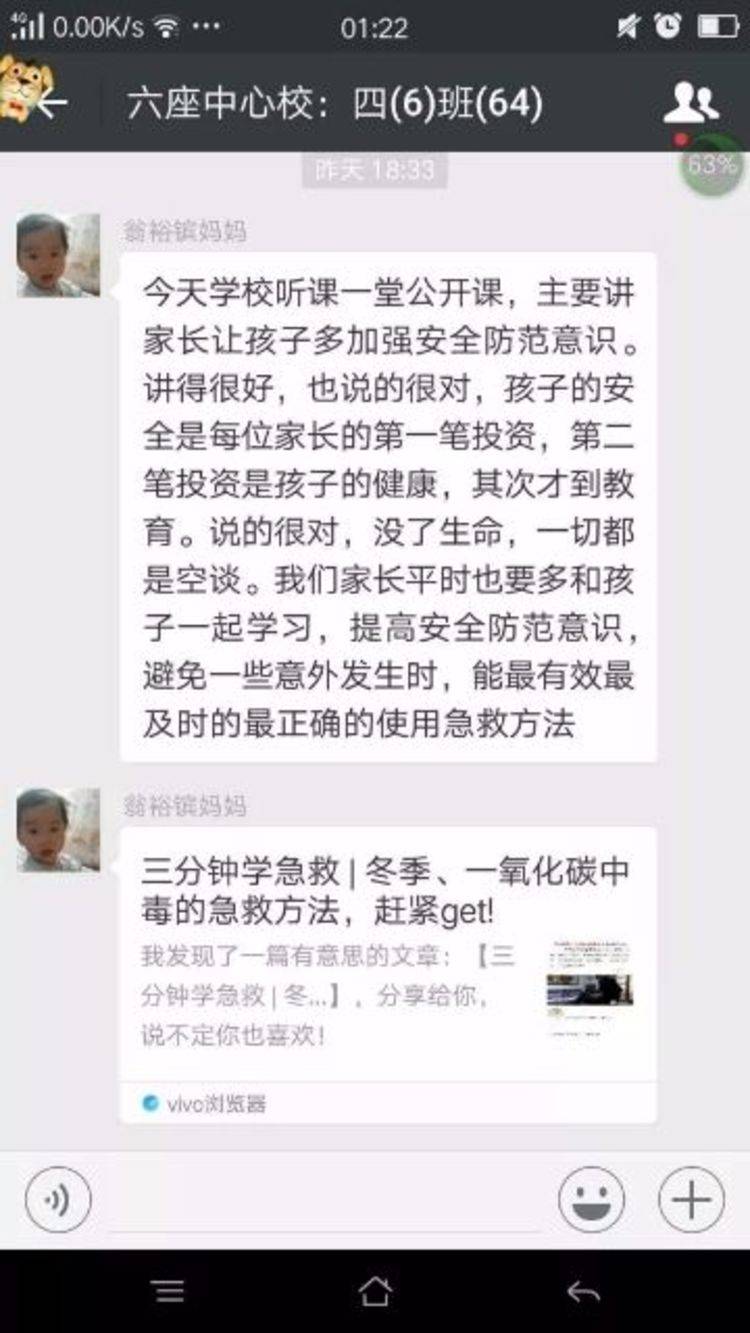Open recent apps from the navigation bar
This screenshot has height=1333, width=750.
(x=169, y=1291)
